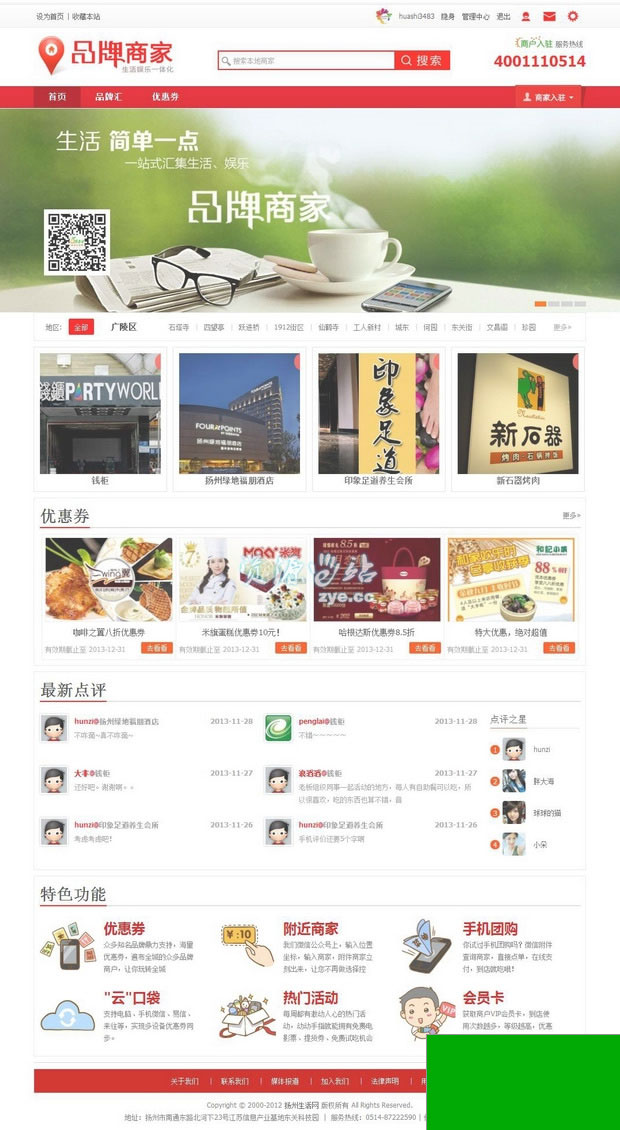Tap the search box for local merchants
620x1130 pixels.
(306, 61)
